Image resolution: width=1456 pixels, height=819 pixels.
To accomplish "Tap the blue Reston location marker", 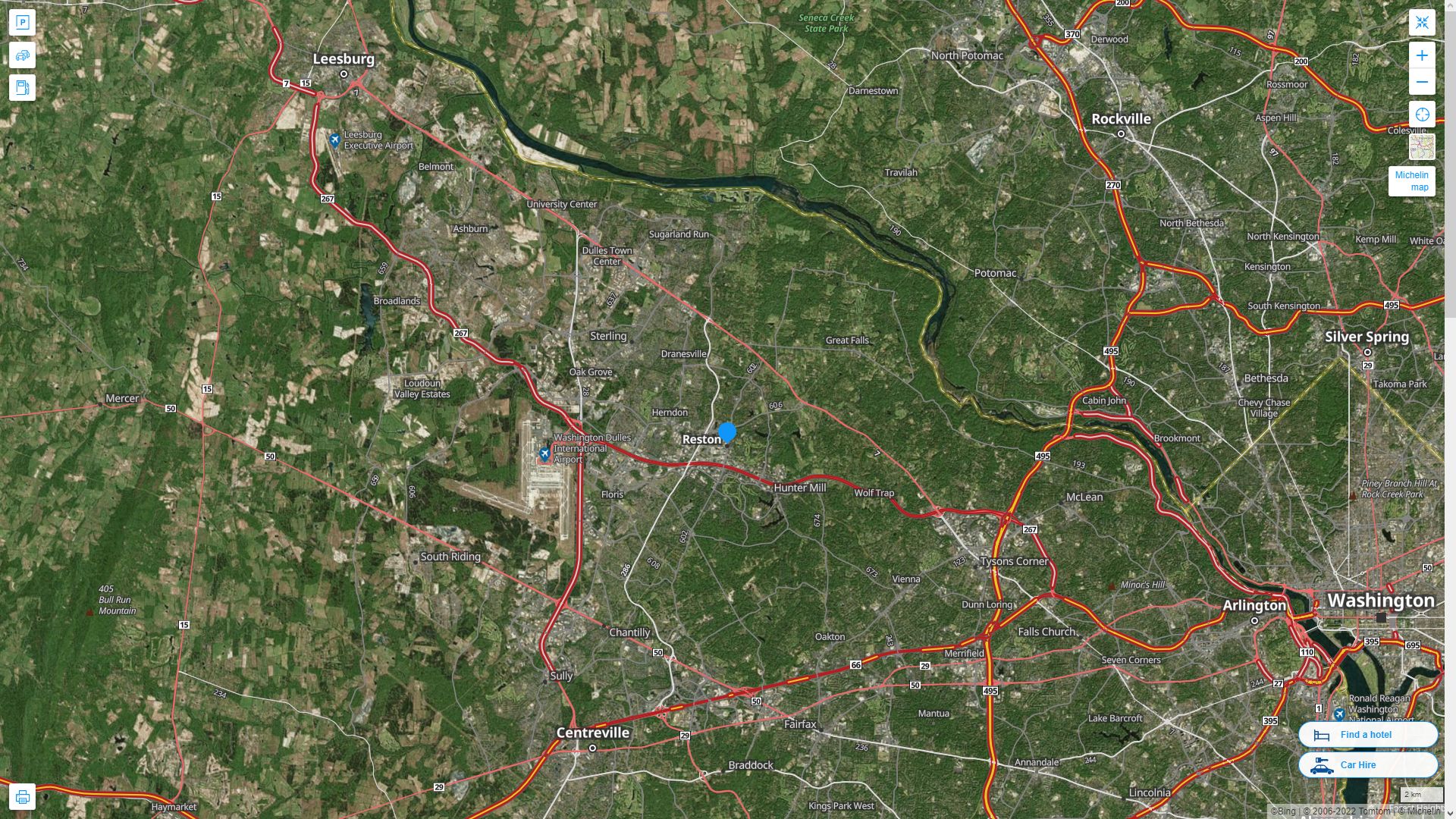I will click(727, 432).
